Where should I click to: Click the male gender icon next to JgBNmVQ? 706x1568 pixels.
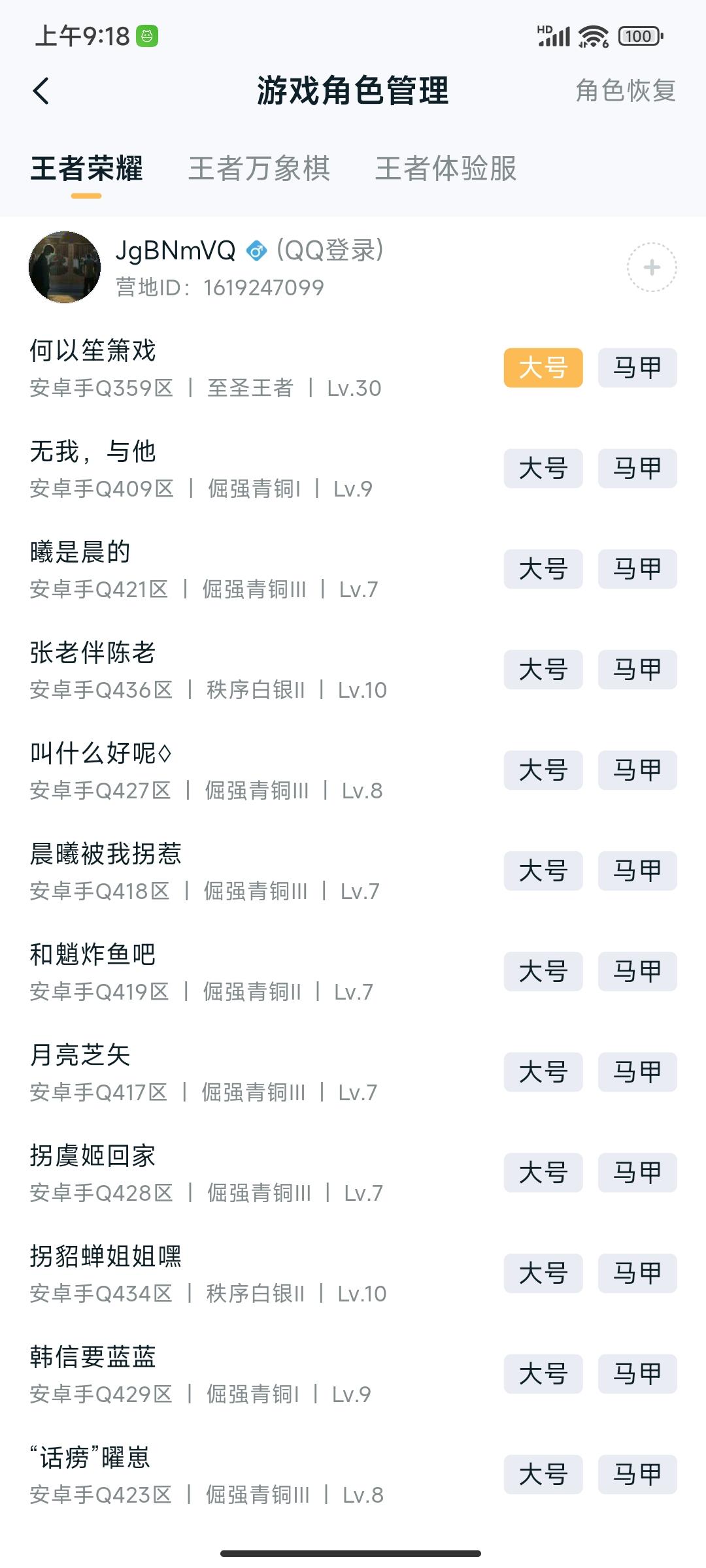(x=258, y=250)
